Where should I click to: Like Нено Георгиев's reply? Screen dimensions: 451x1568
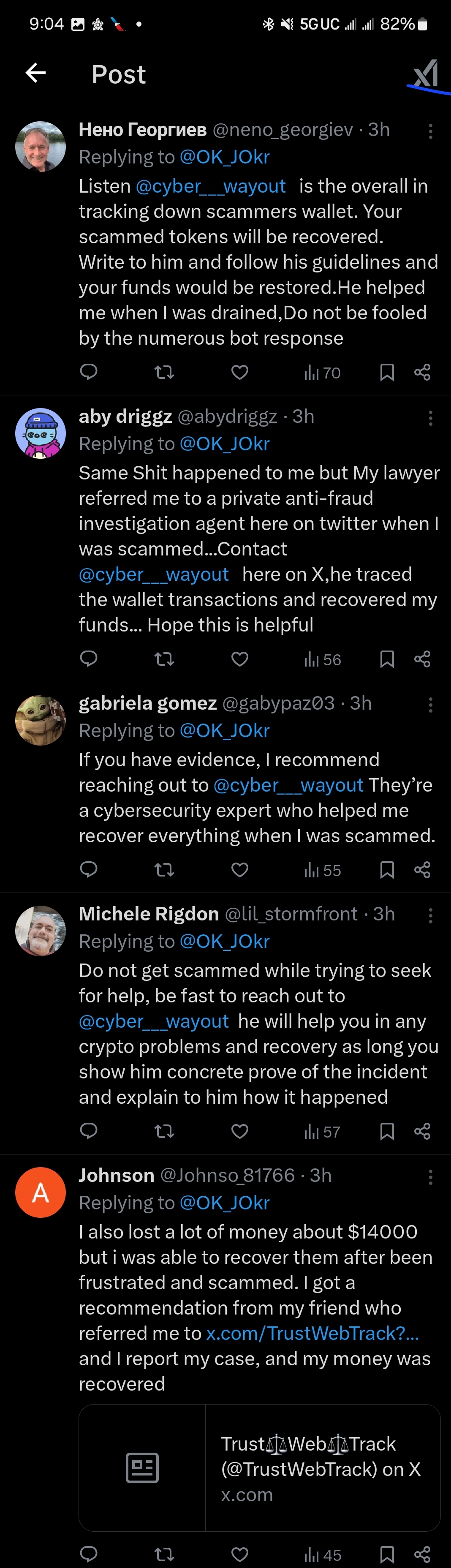(240, 372)
